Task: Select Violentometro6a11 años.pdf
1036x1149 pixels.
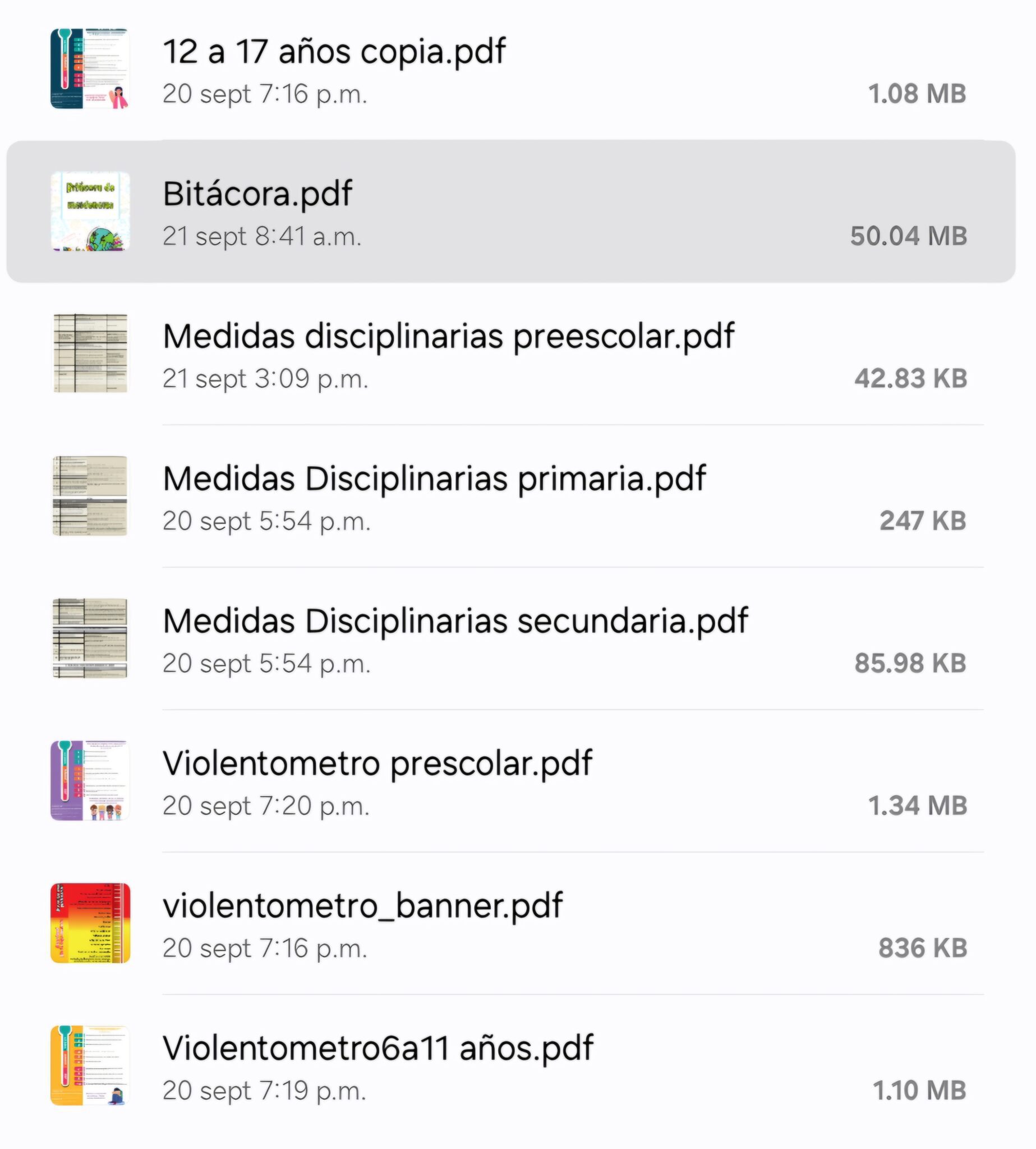Action: tap(378, 1049)
